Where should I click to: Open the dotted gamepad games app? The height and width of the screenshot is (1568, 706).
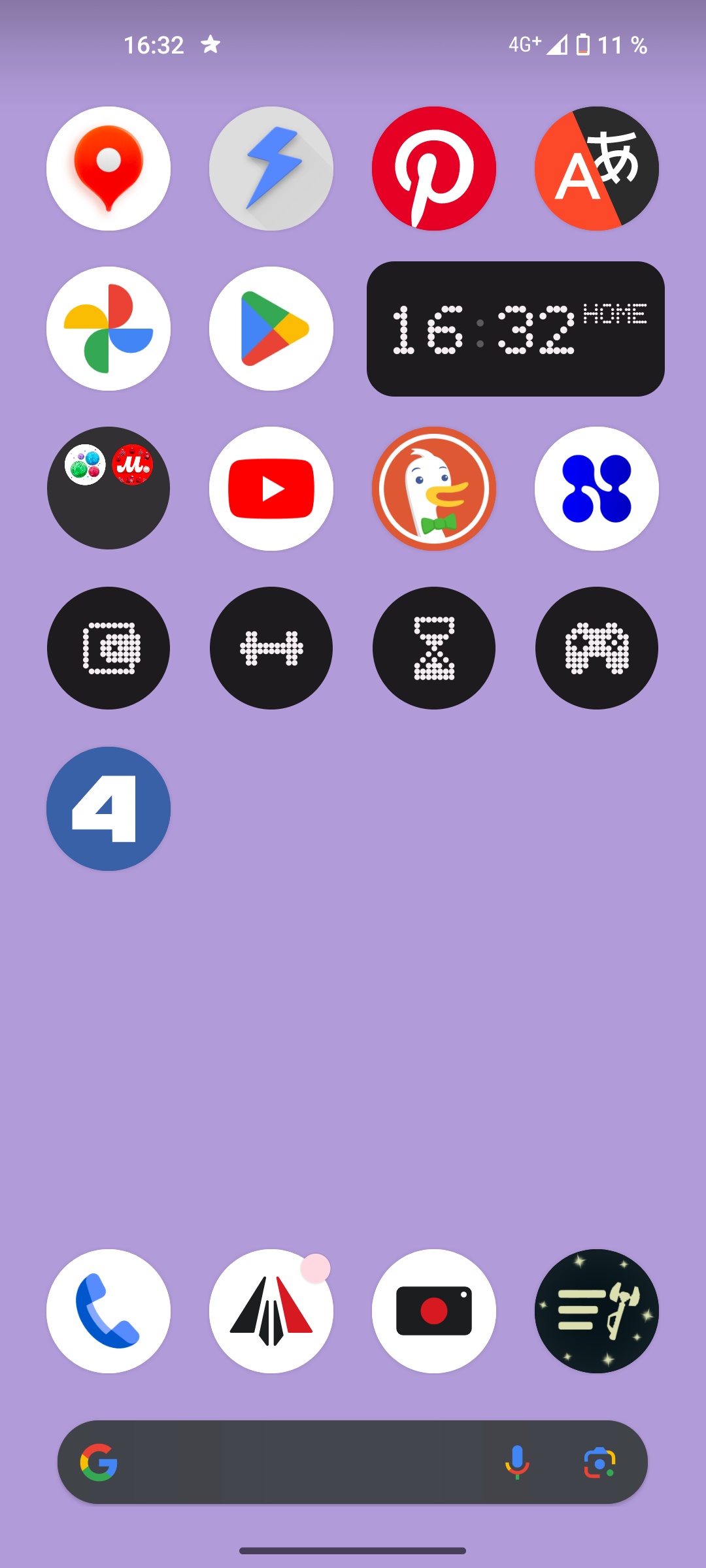[596, 648]
